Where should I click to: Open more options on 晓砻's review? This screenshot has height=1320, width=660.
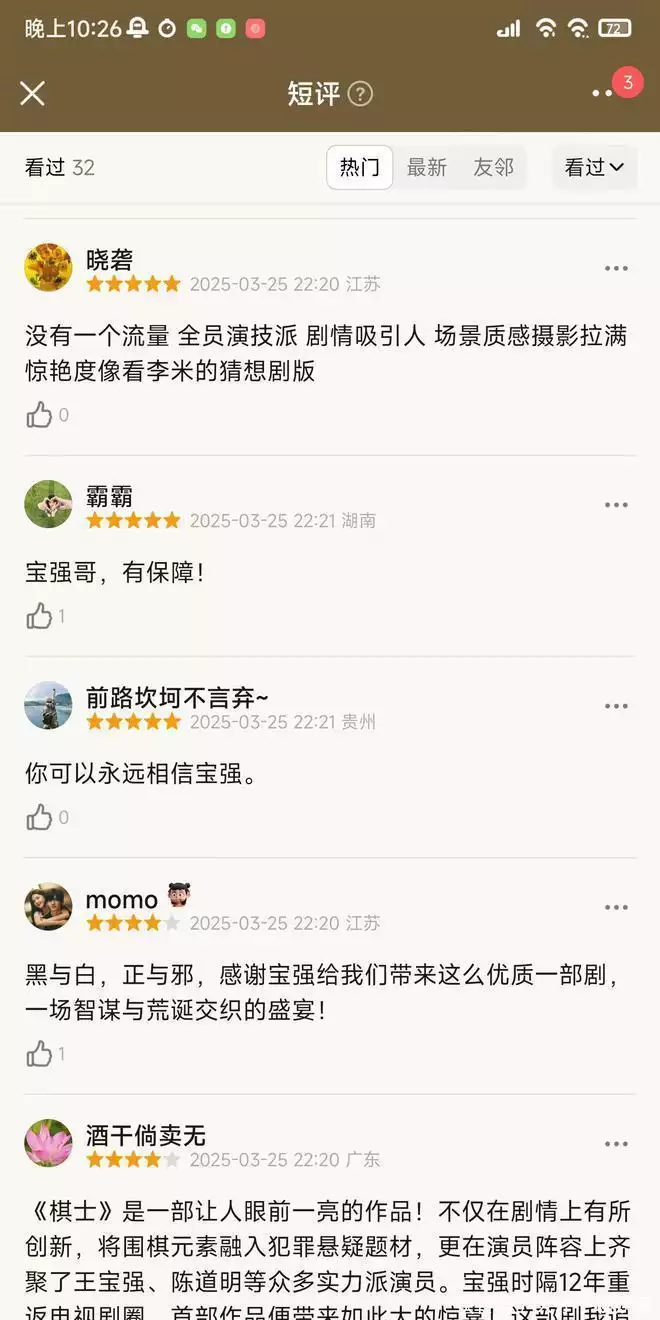pos(616,268)
